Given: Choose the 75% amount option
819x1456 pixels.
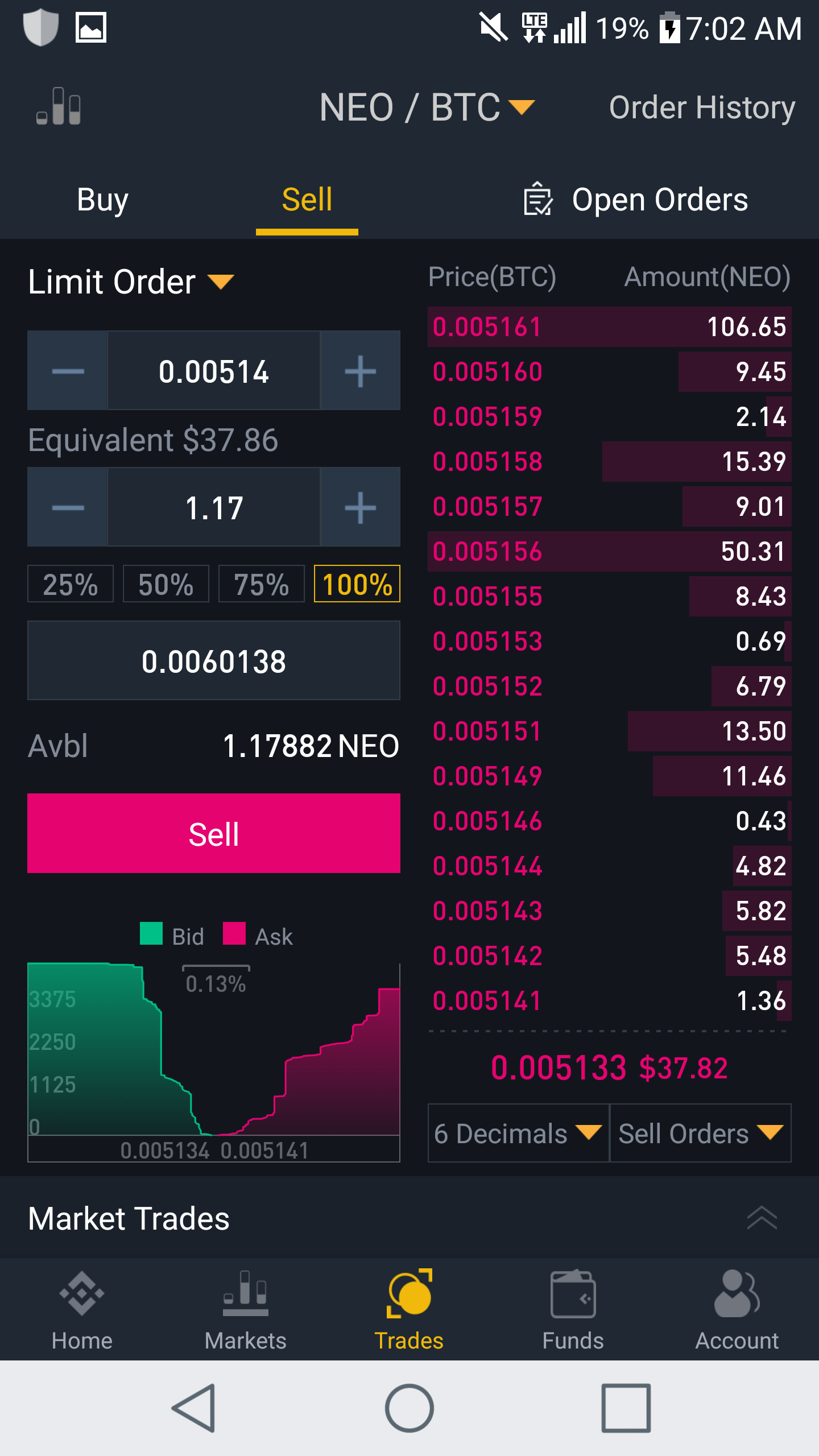Looking at the screenshot, I should [262, 584].
